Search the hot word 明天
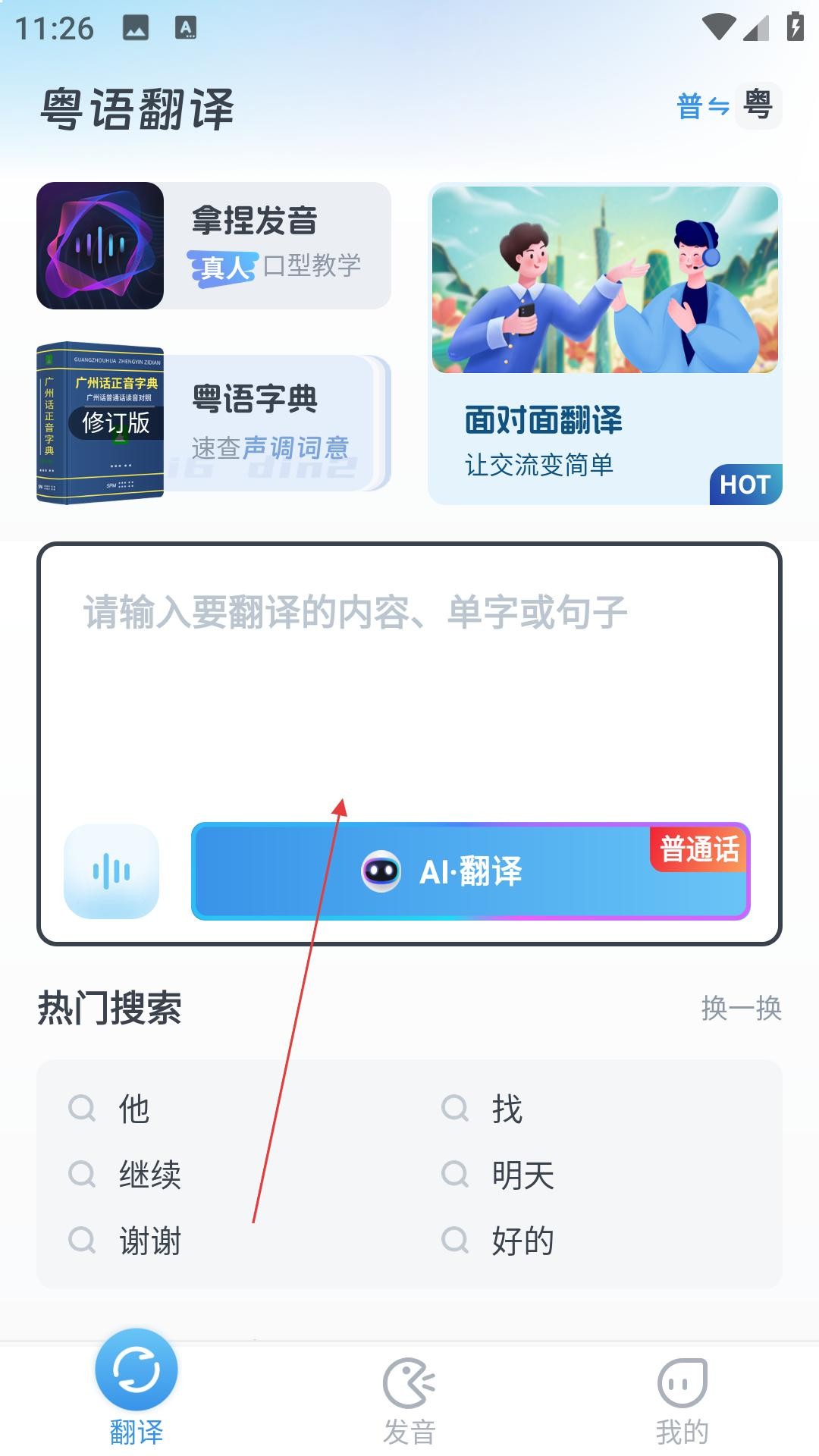The height and width of the screenshot is (1456, 819). [x=522, y=1175]
